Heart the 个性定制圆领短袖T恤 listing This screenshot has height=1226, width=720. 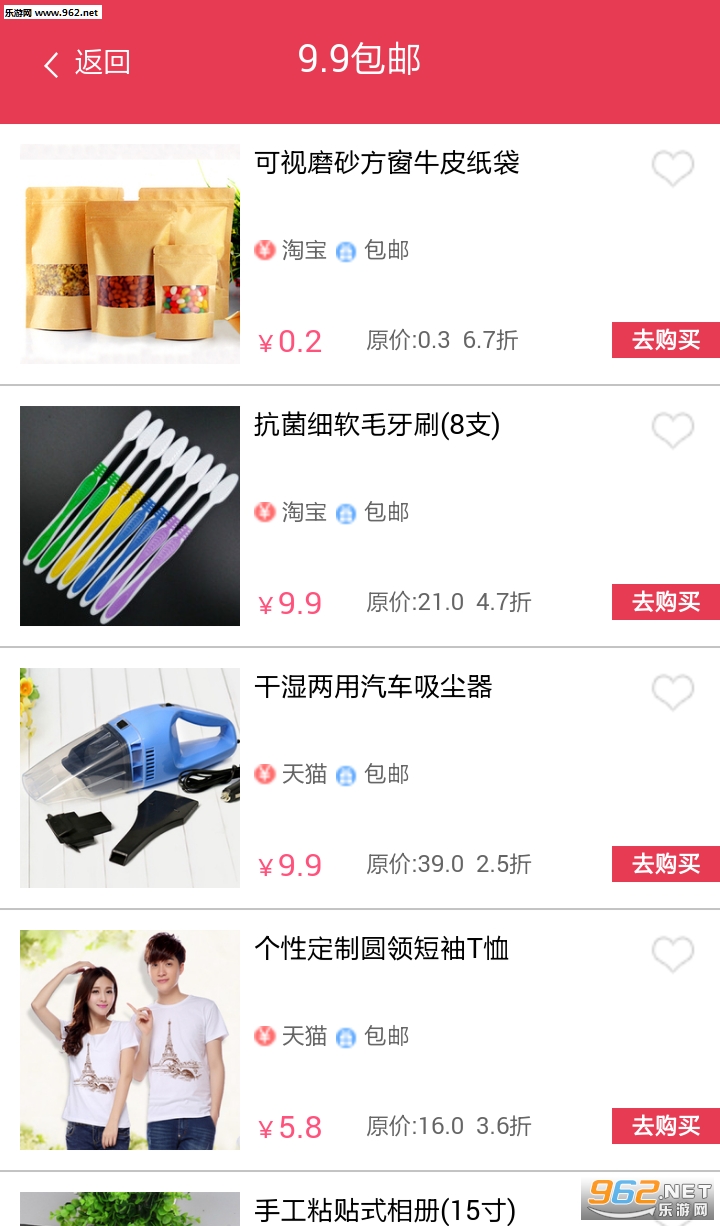(x=672, y=954)
